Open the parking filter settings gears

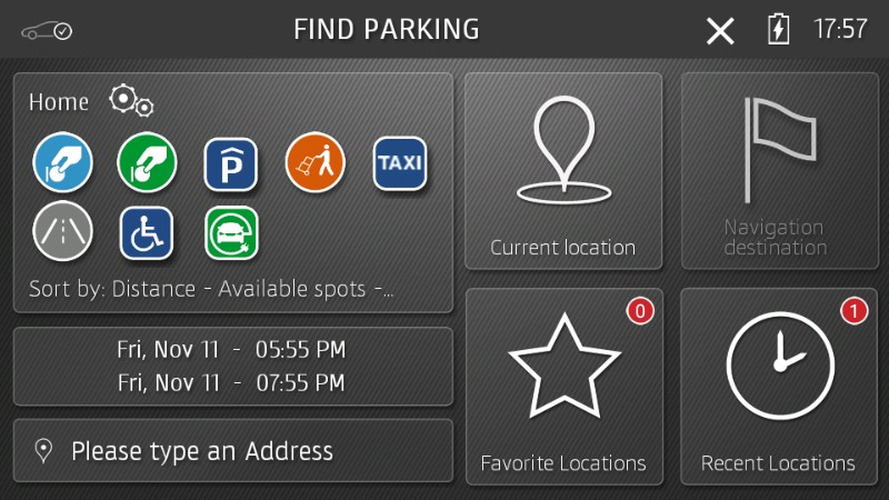[131, 100]
